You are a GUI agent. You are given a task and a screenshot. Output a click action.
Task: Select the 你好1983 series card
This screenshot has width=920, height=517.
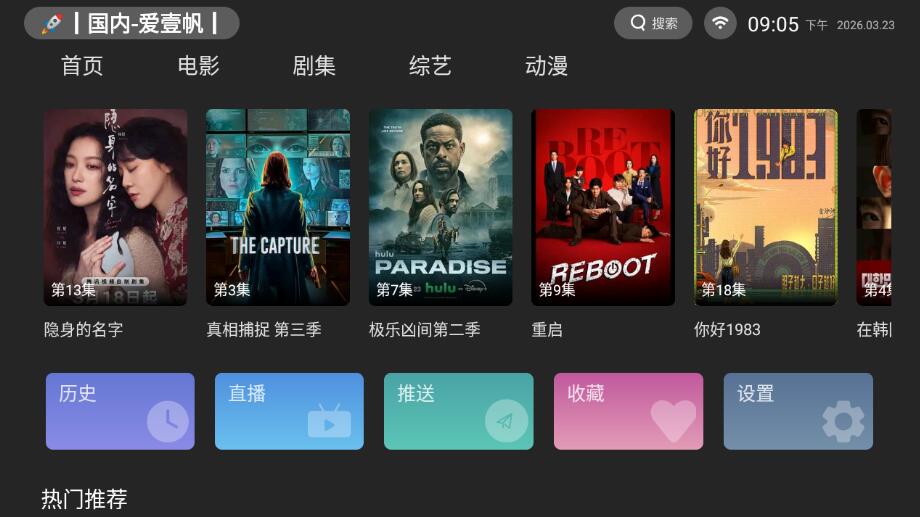[766, 207]
